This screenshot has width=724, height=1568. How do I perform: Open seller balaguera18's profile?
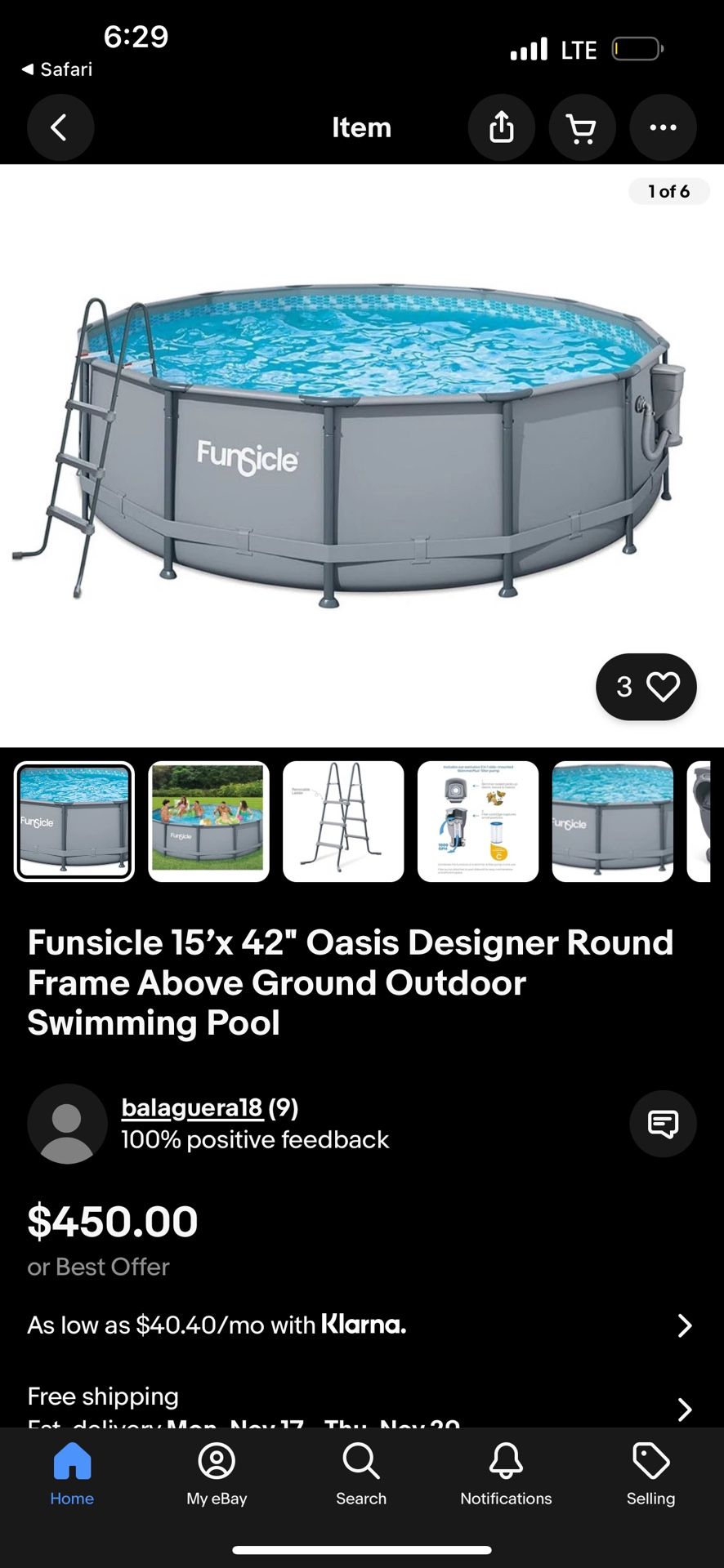click(x=192, y=1107)
